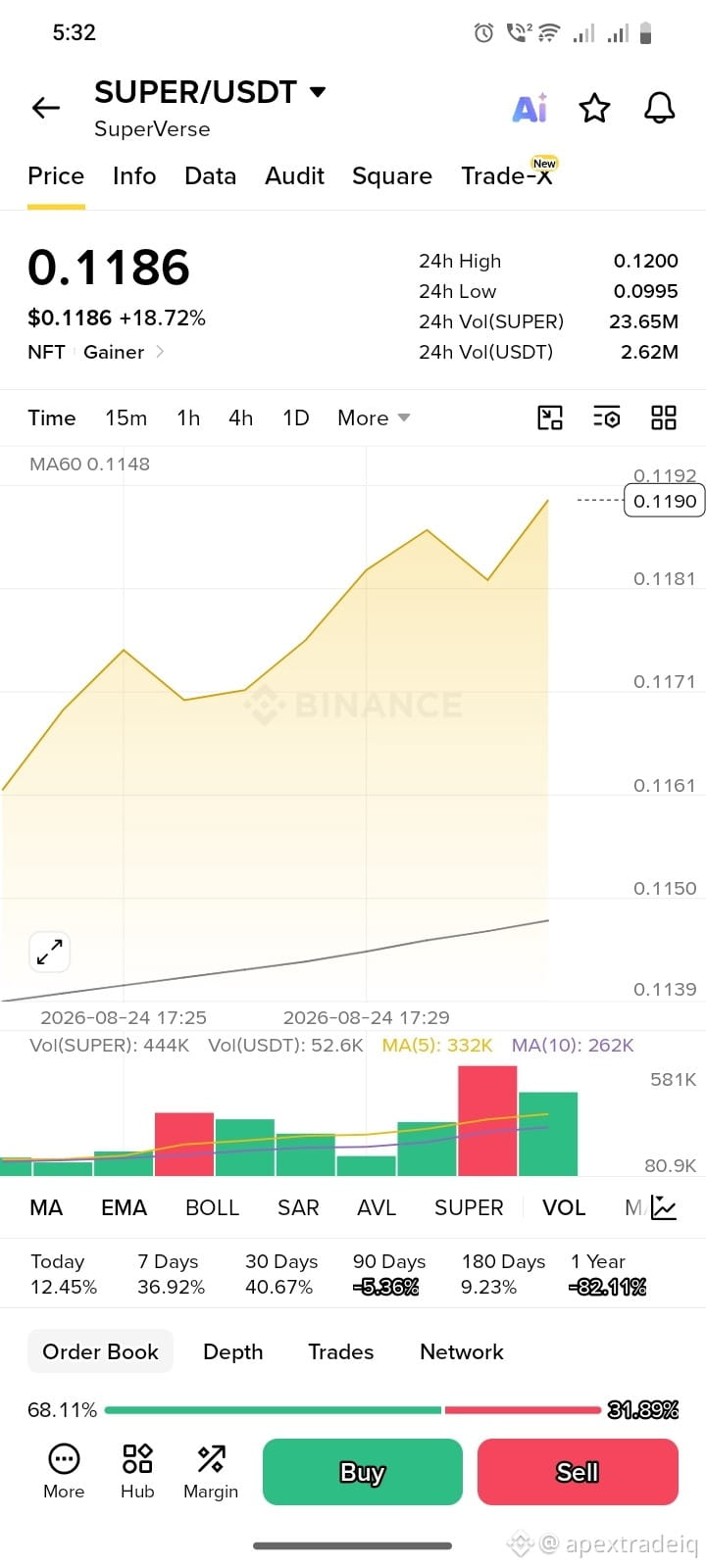This screenshot has height=1568, width=706.
Task: Select the BOLL indicator
Action: coord(213,1208)
